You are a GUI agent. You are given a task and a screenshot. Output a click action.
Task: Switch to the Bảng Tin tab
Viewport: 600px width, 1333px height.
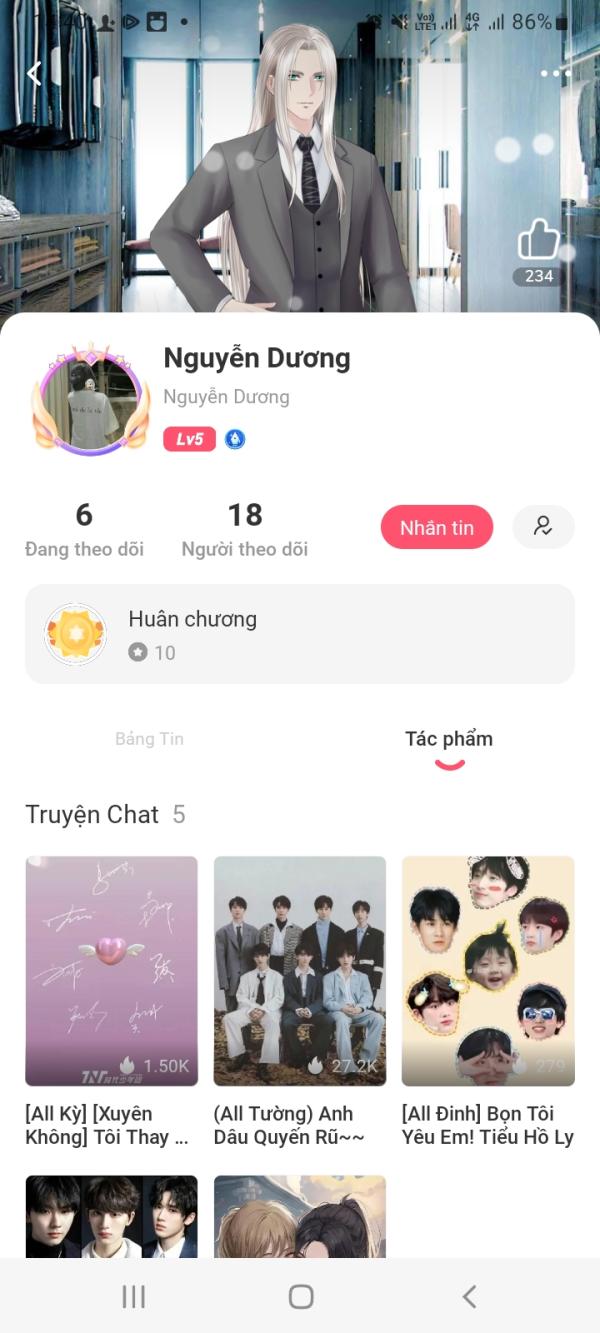(x=149, y=739)
